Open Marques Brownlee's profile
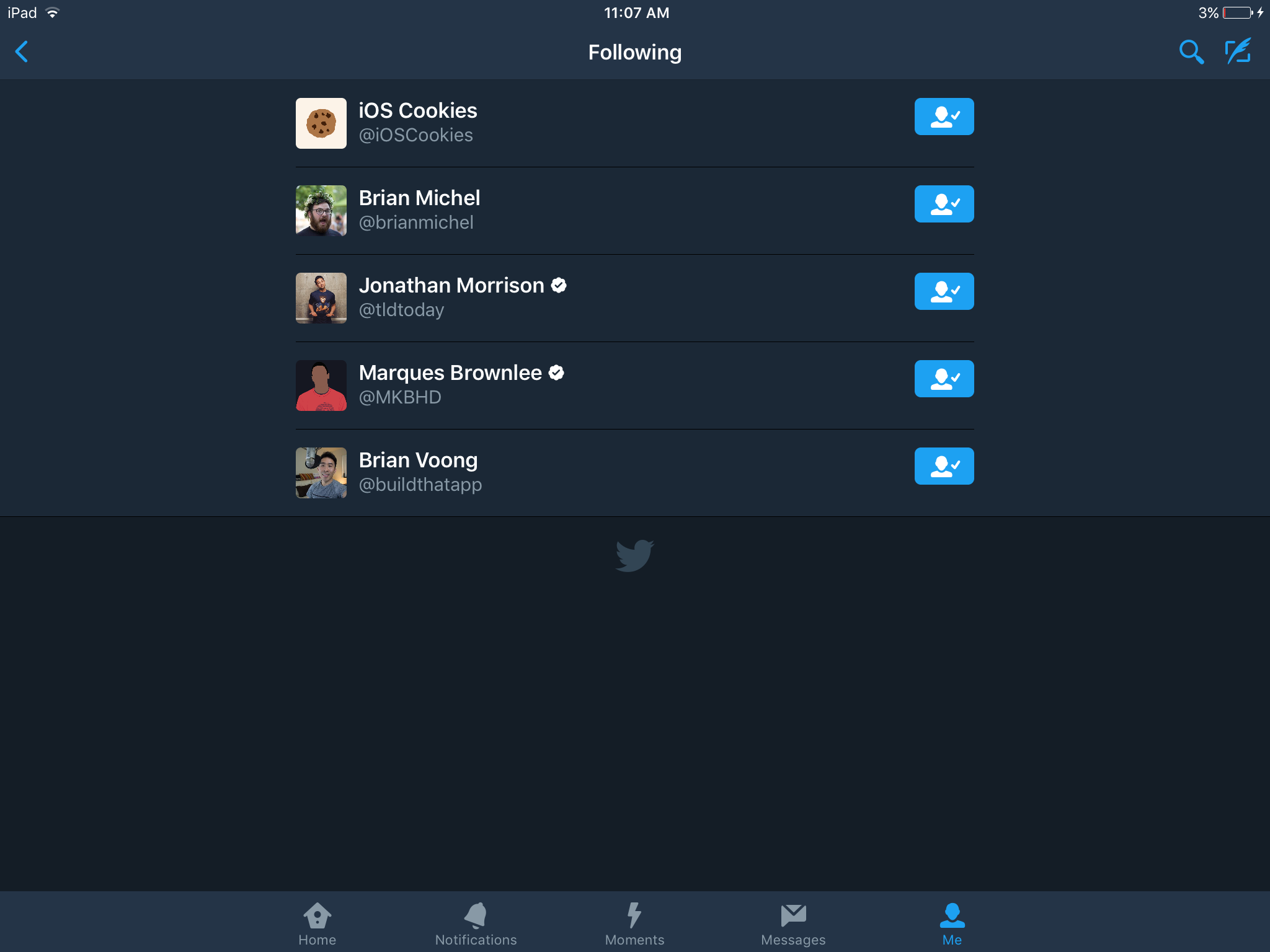The height and width of the screenshot is (952, 1270). tap(450, 384)
